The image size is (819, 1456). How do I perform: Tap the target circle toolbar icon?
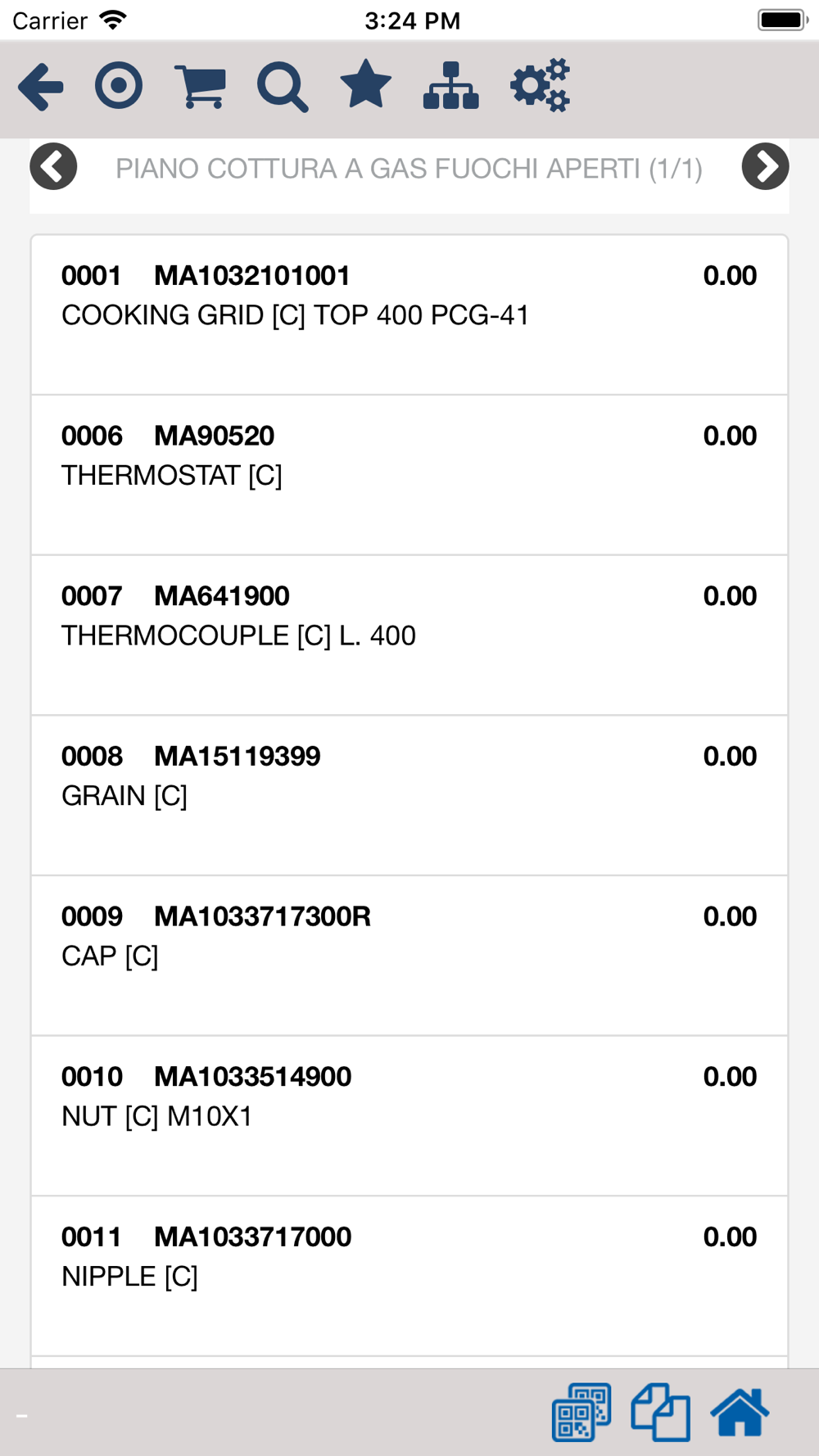coord(119,85)
